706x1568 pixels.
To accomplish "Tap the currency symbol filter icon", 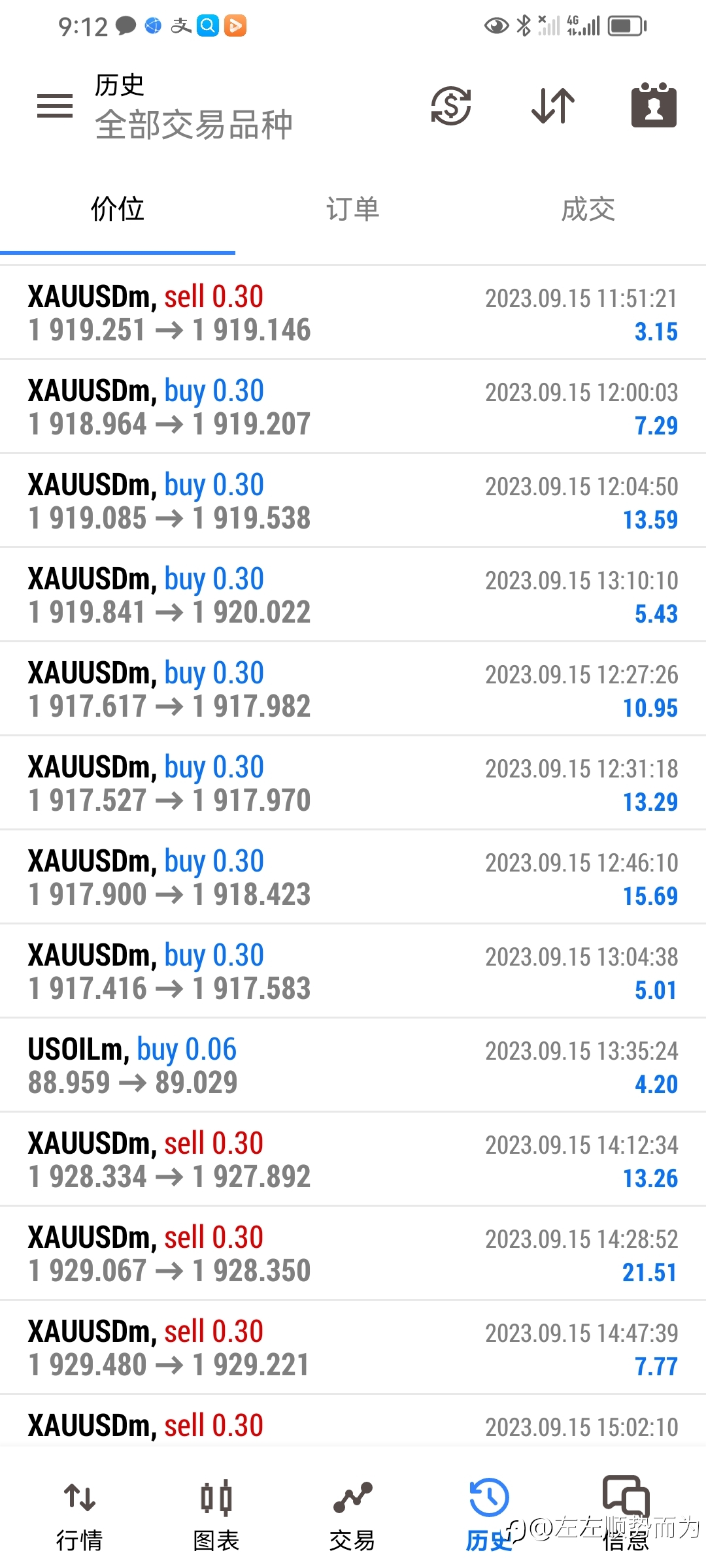I will (451, 105).
